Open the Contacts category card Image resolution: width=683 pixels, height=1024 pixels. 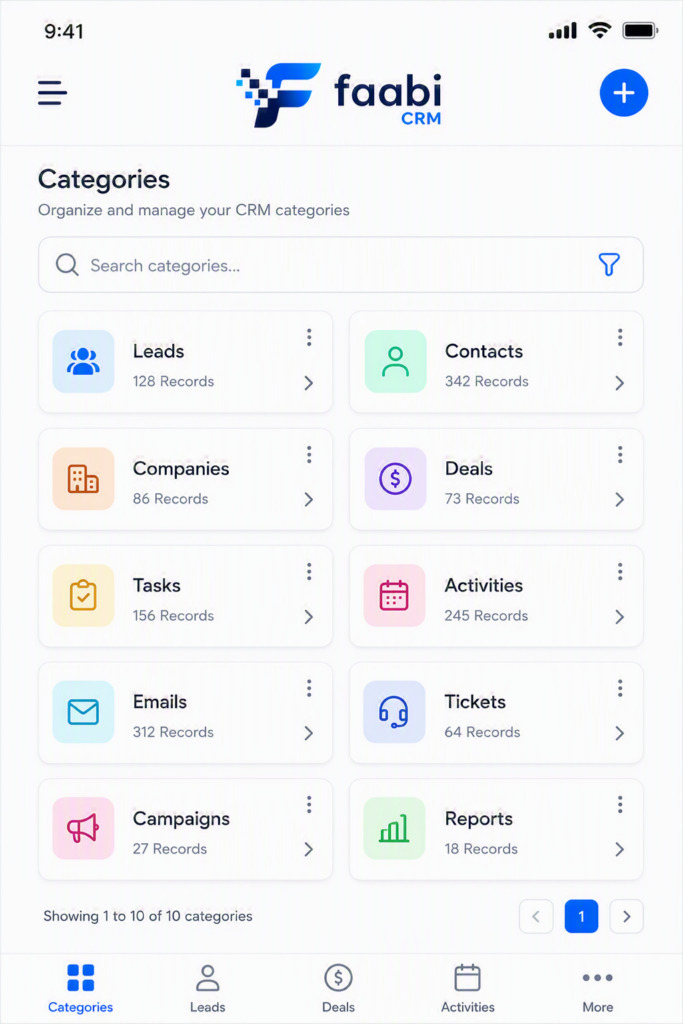[496, 362]
